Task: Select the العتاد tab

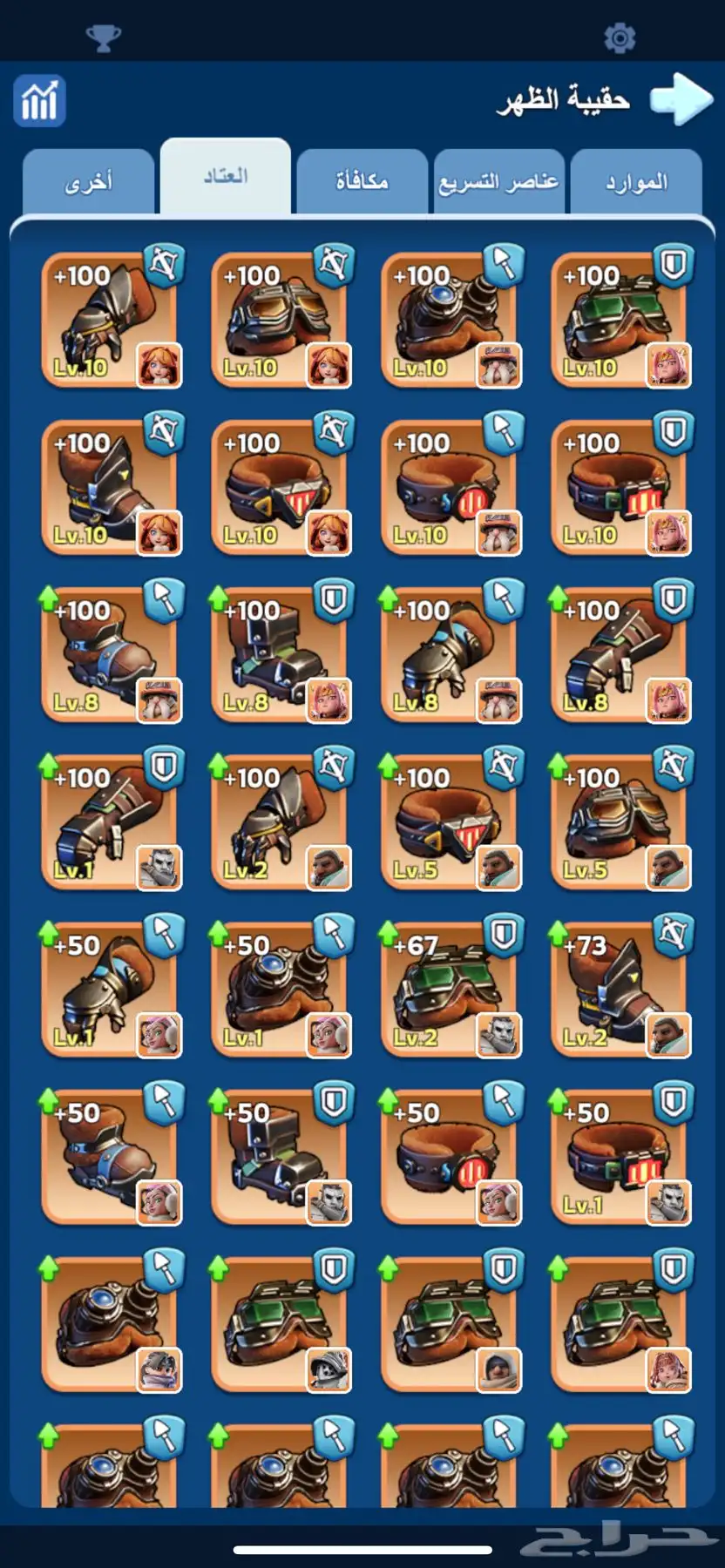Action: point(226,177)
